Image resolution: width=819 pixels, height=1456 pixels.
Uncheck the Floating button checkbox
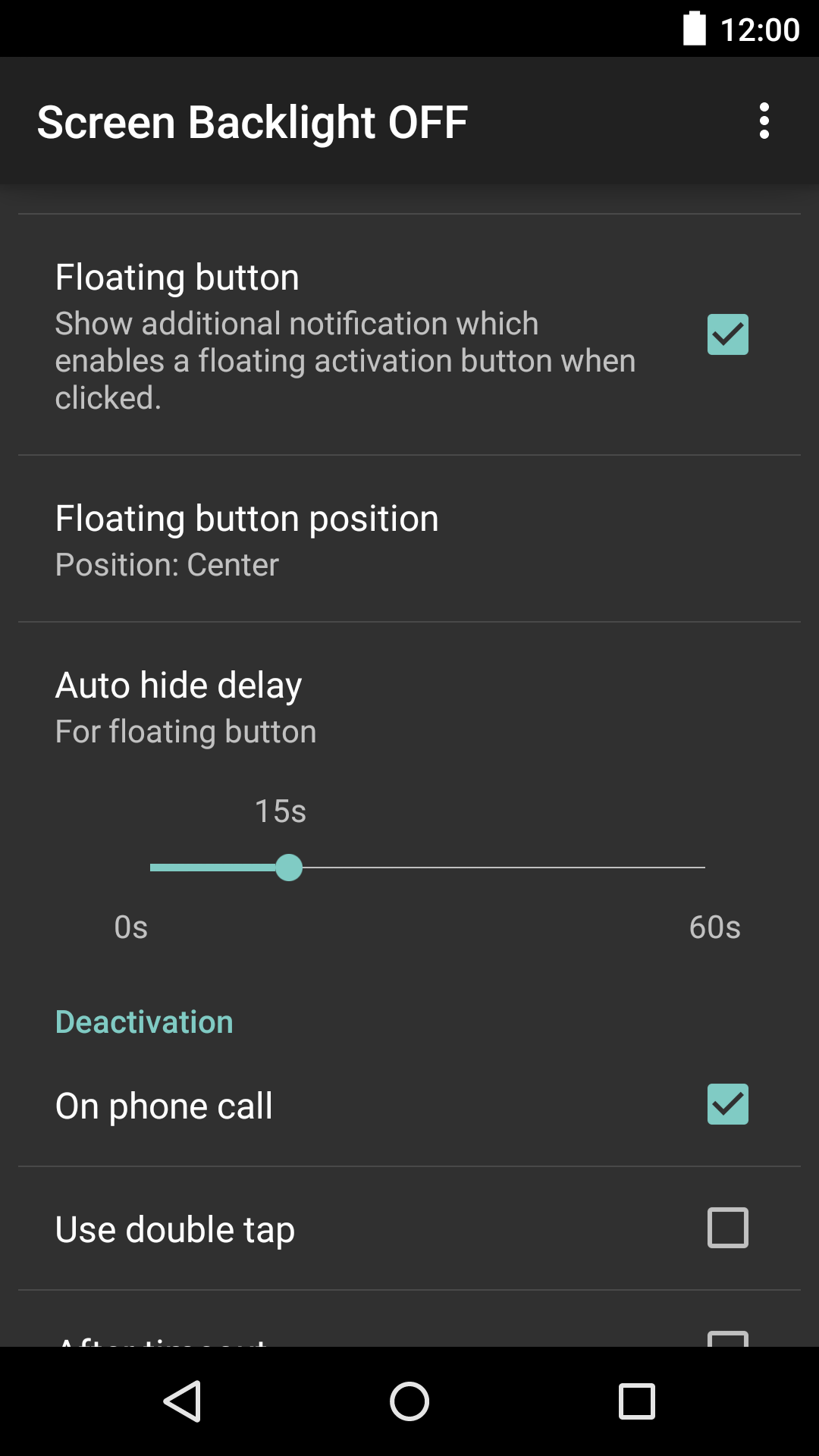pyautogui.click(x=727, y=334)
